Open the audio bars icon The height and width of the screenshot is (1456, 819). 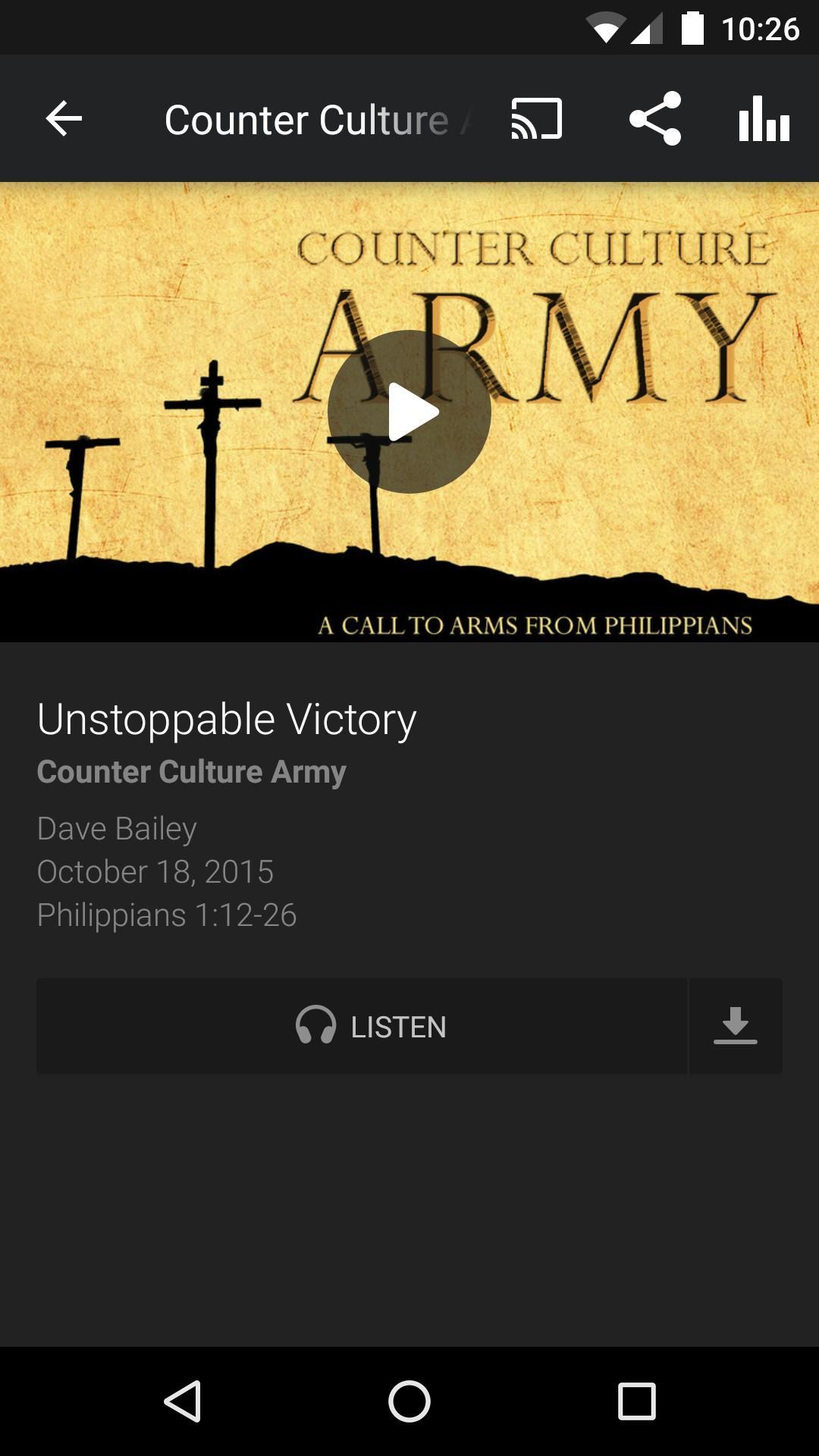tap(764, 119)
